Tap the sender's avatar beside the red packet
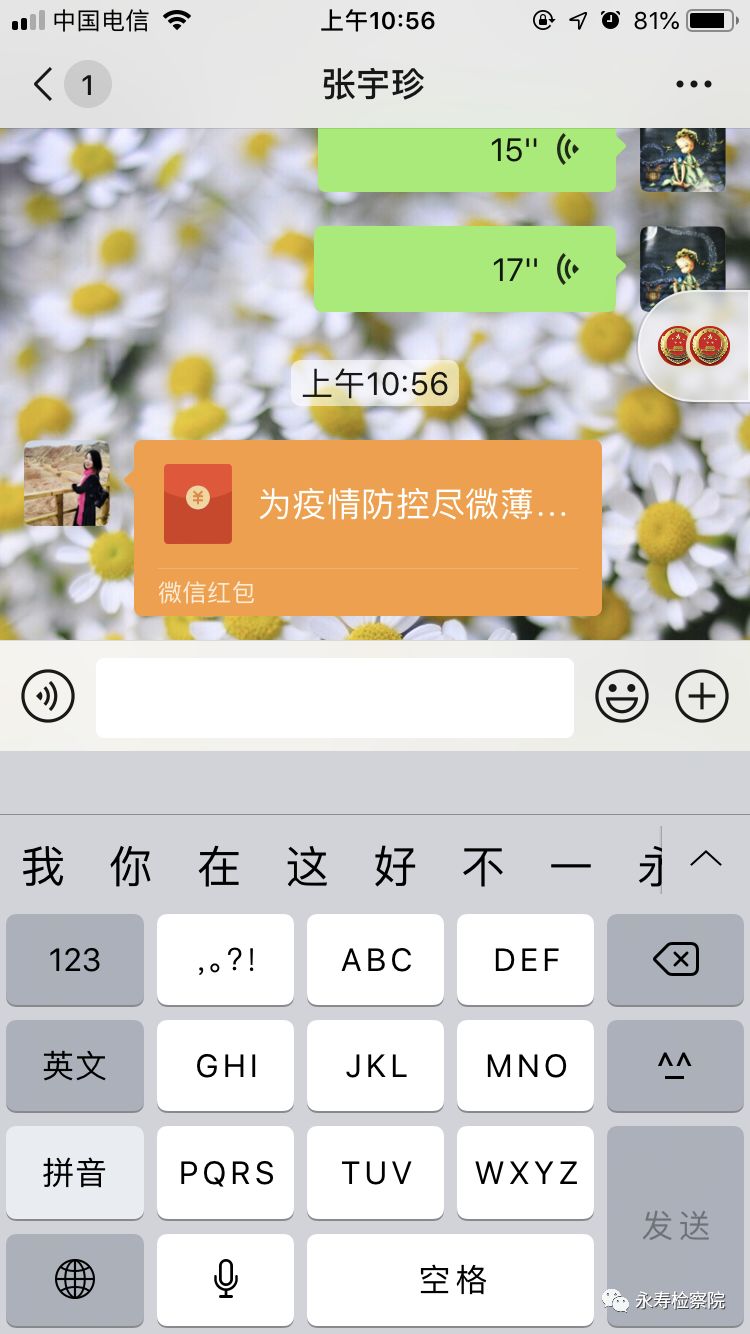This screenshot has height=1334, width=750. pyautogui.click(x=67, y=483)
